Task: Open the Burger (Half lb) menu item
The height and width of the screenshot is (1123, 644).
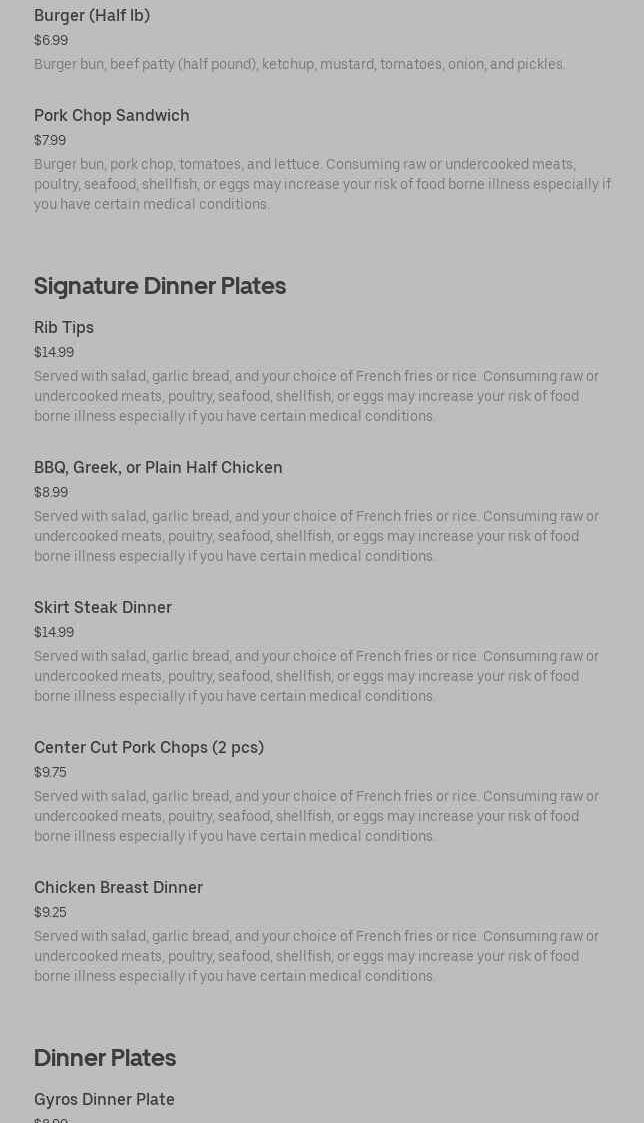Action: (92, 16)
